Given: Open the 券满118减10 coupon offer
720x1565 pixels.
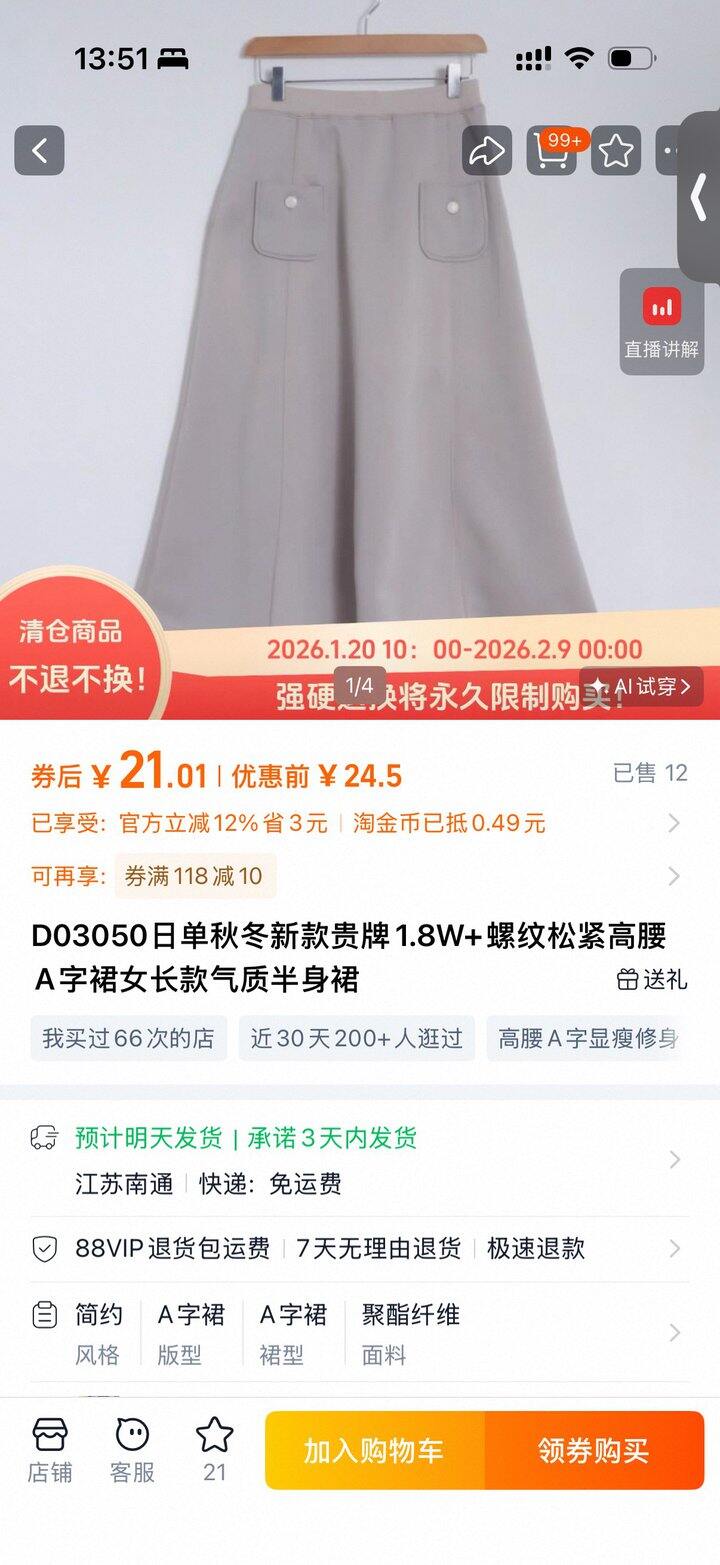Looking at the screenshot, I should coord(195,876).
